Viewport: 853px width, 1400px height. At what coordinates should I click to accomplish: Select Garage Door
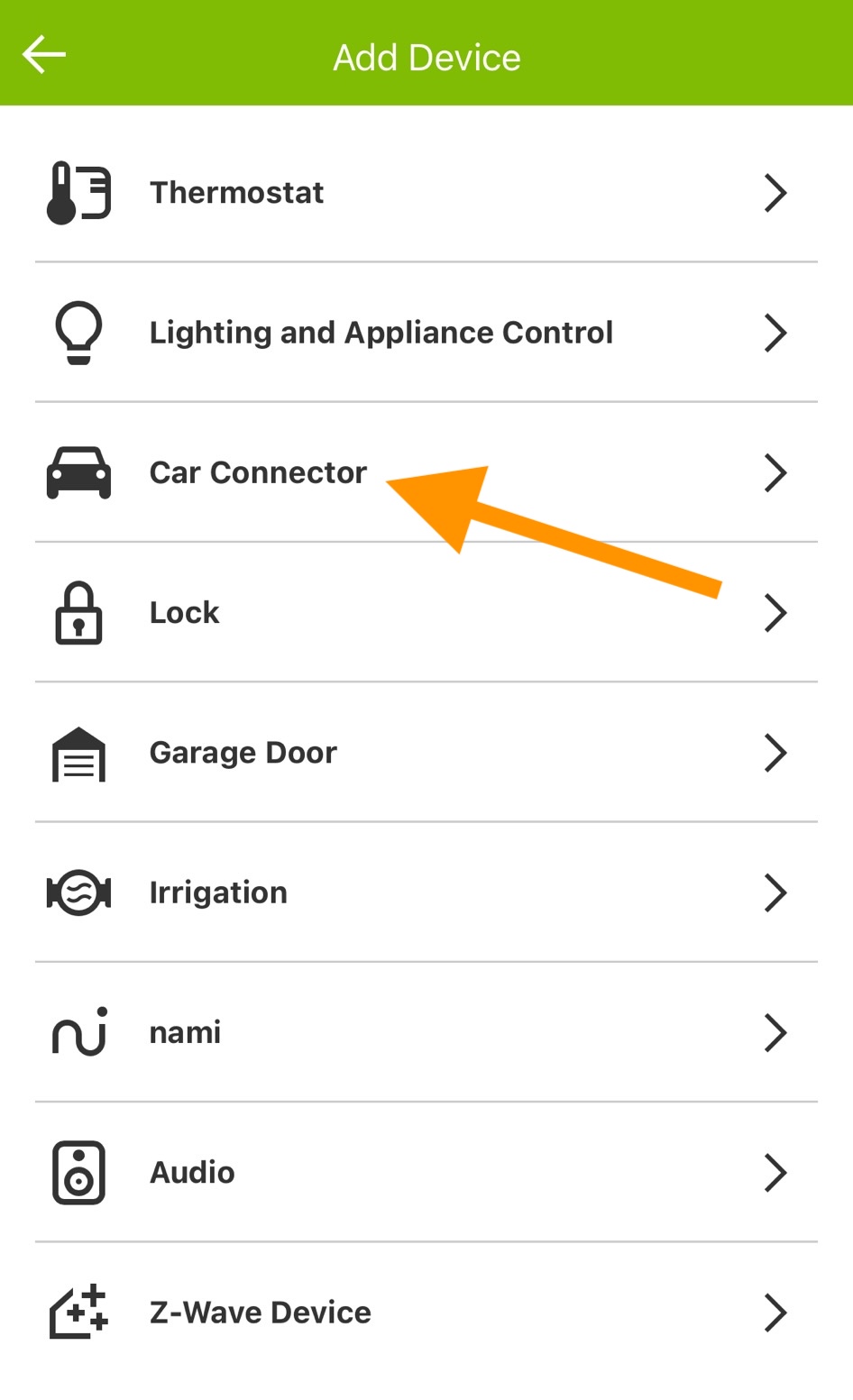[x=243, y=753]
